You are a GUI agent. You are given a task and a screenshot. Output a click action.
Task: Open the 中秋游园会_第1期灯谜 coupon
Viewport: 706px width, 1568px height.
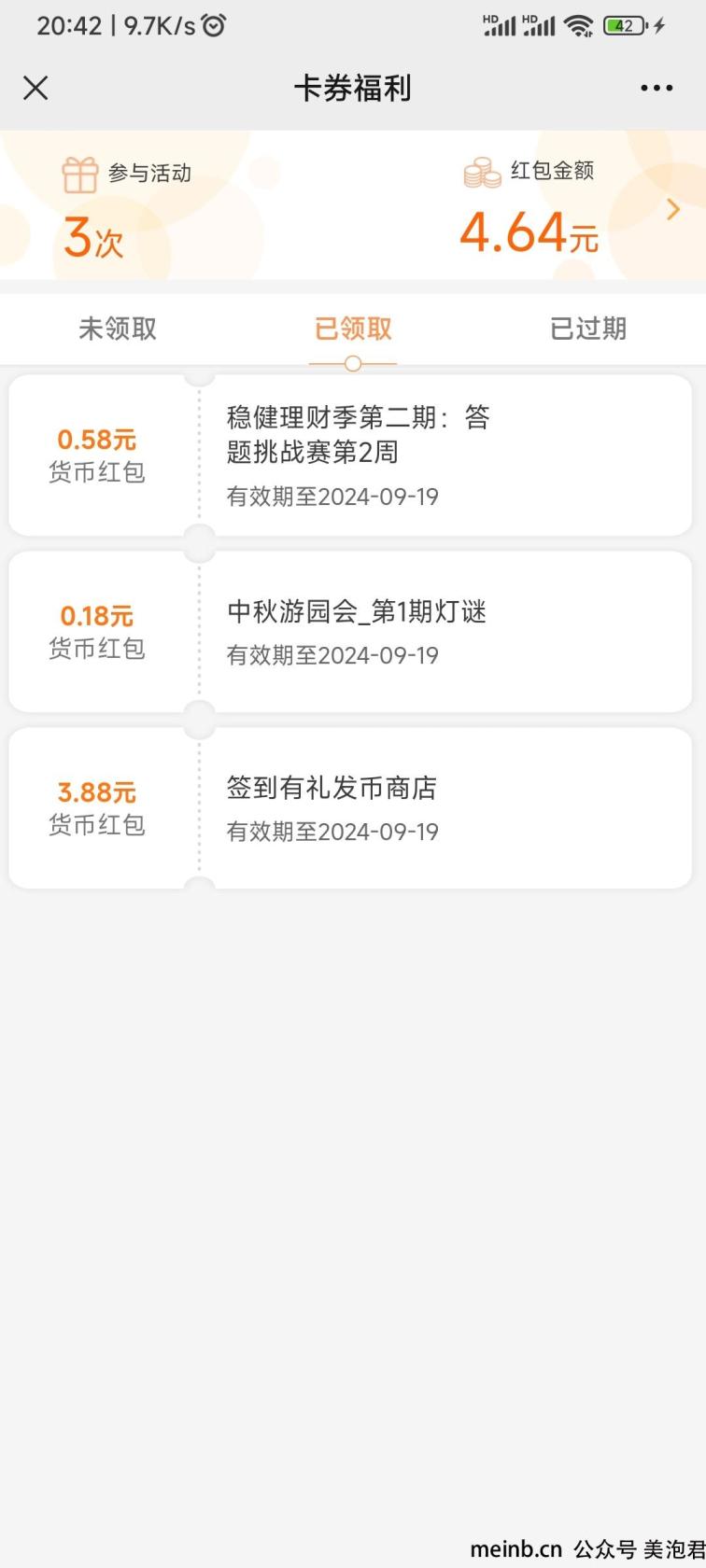point(350,632)
